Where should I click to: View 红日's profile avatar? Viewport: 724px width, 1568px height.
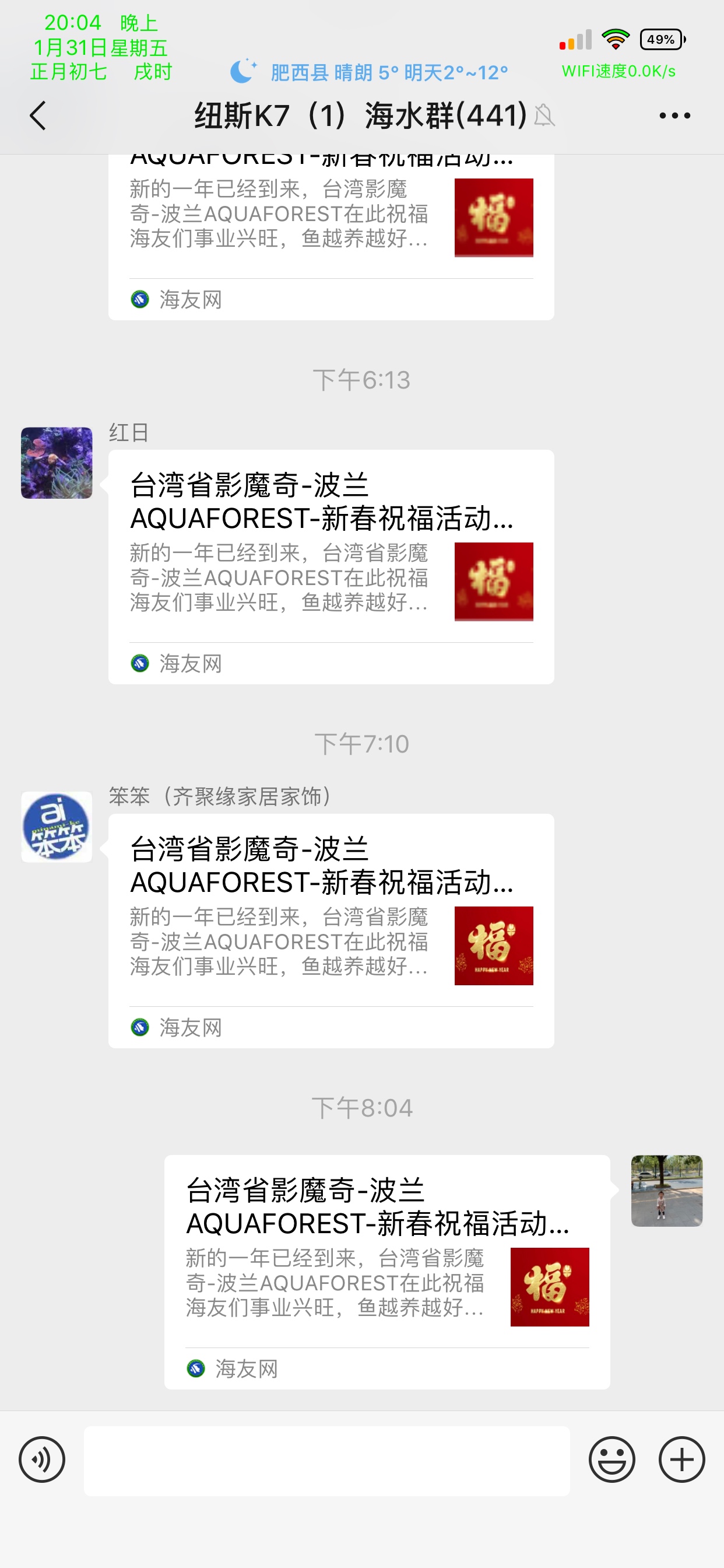coord(57,463)
